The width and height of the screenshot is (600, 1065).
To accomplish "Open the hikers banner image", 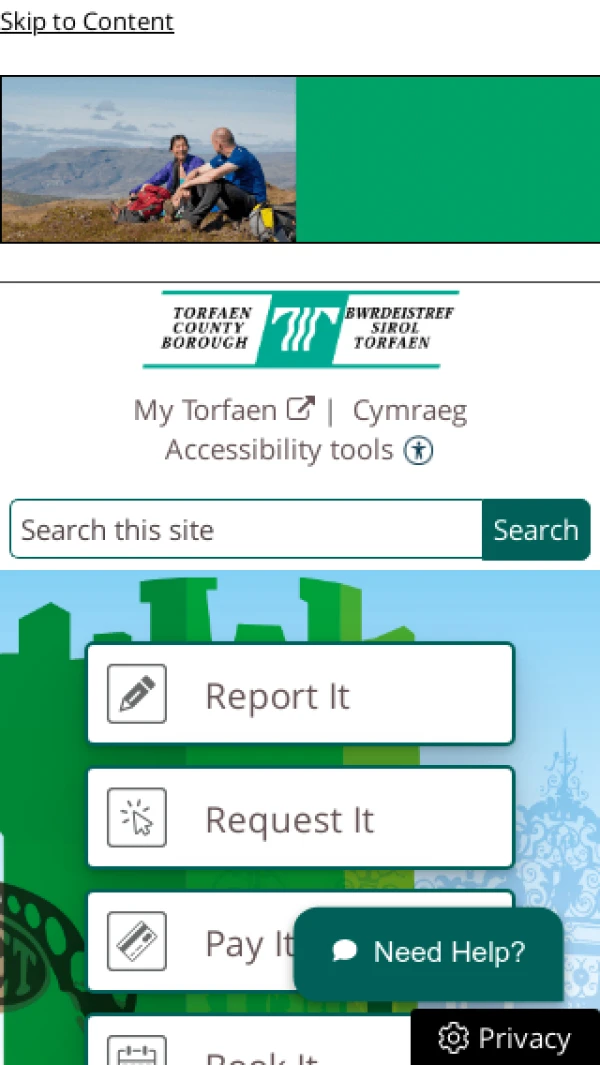I will coord(149,160).
